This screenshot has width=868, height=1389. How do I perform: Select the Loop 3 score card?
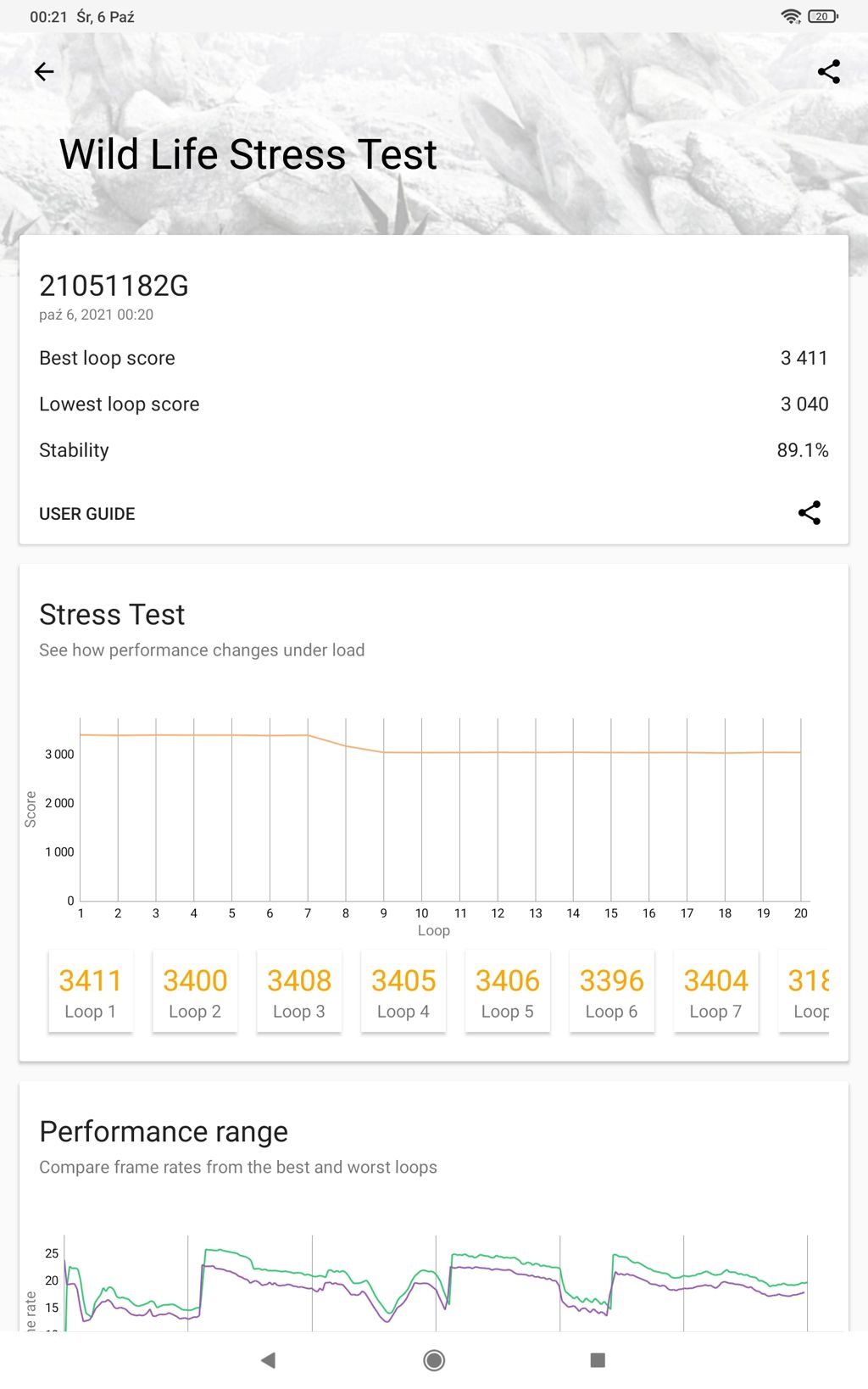299,991
